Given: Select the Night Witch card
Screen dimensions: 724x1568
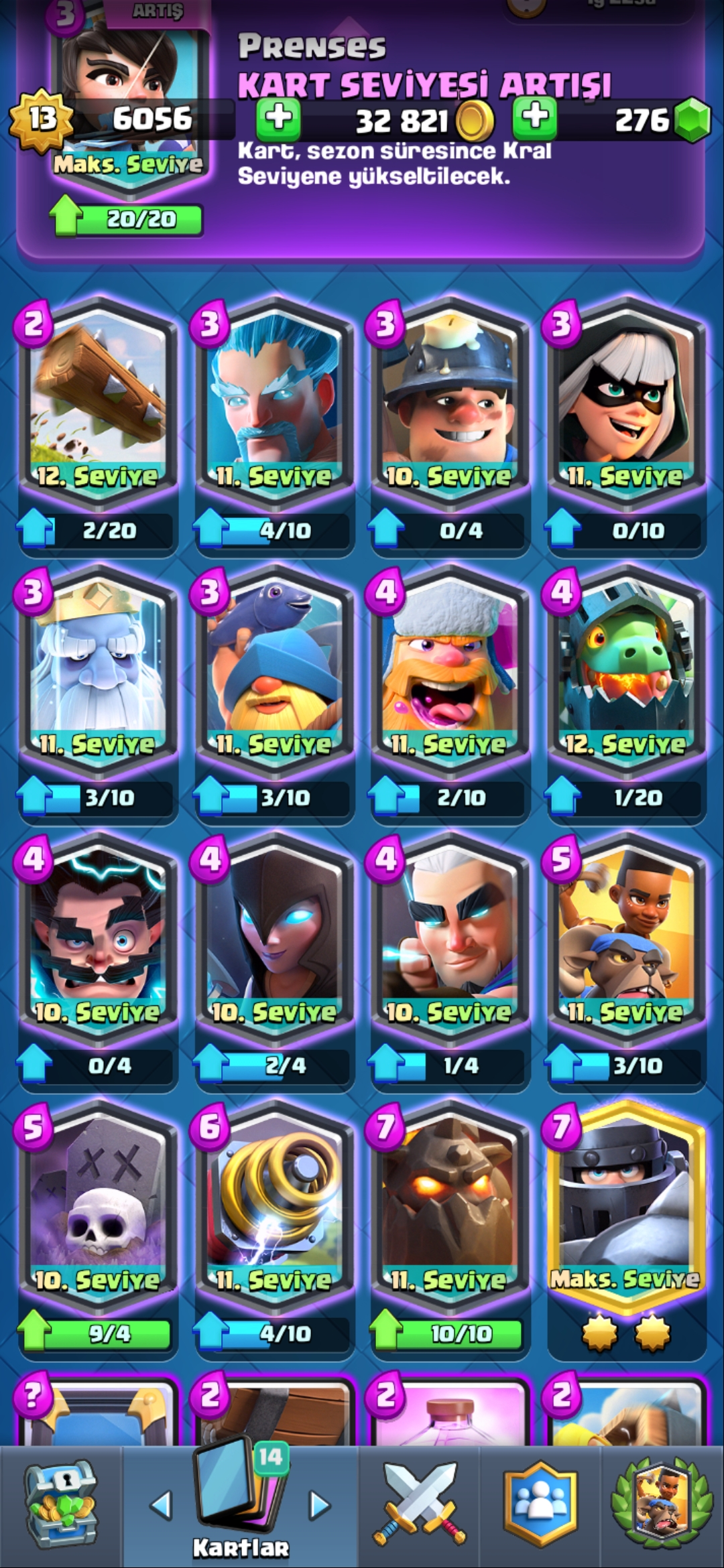Looking at the screenshot, I should click(x=274, y=963).
